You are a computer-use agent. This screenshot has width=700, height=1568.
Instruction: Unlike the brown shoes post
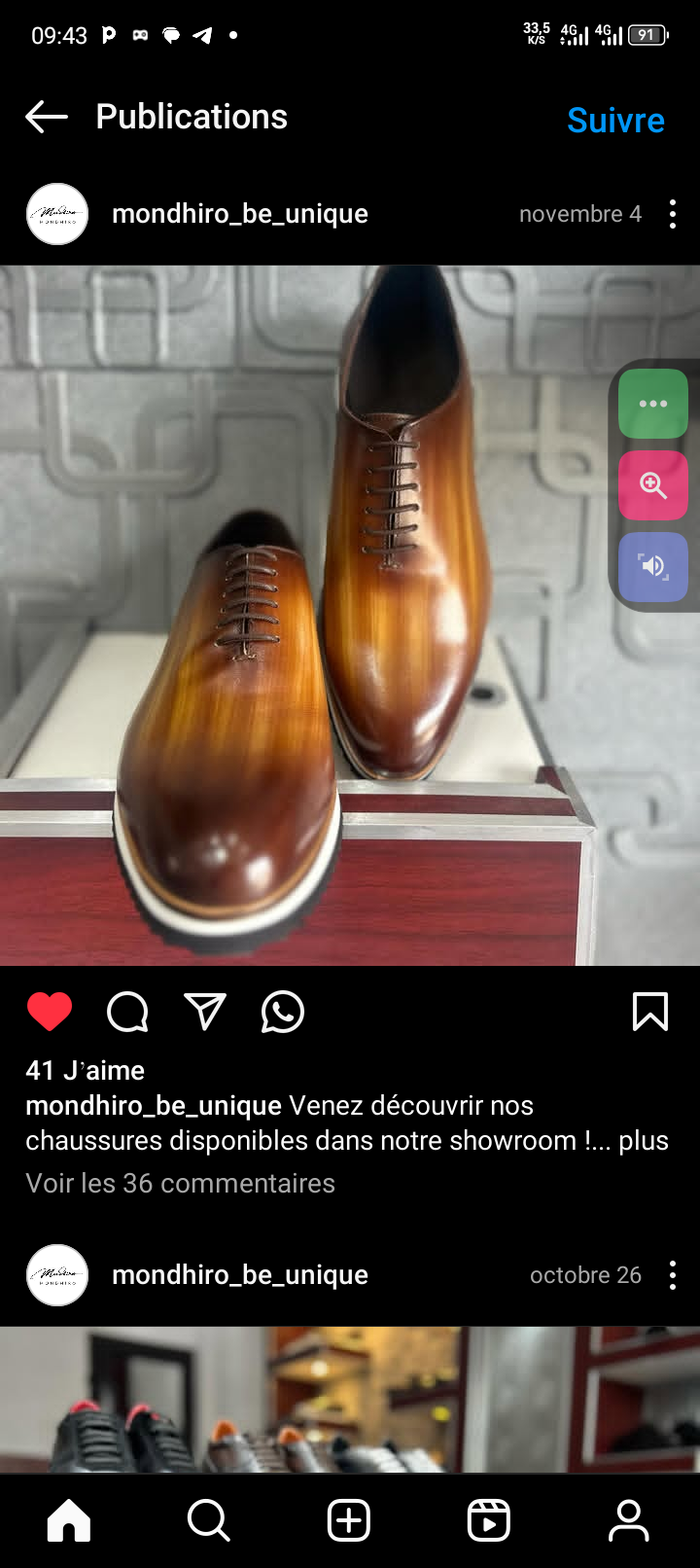click(x=50, y=1012)
